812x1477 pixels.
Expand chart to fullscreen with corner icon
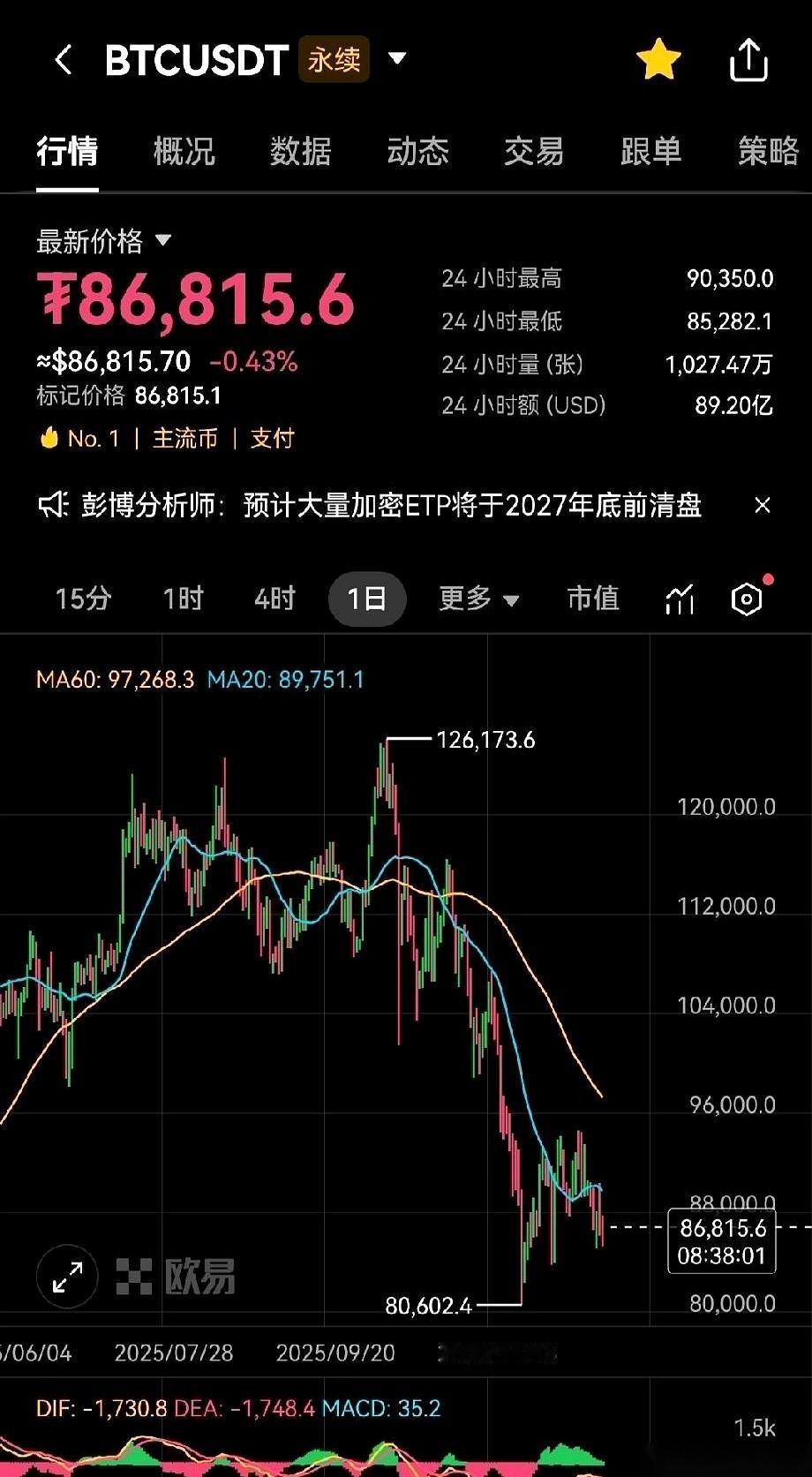click(65, 1276)
